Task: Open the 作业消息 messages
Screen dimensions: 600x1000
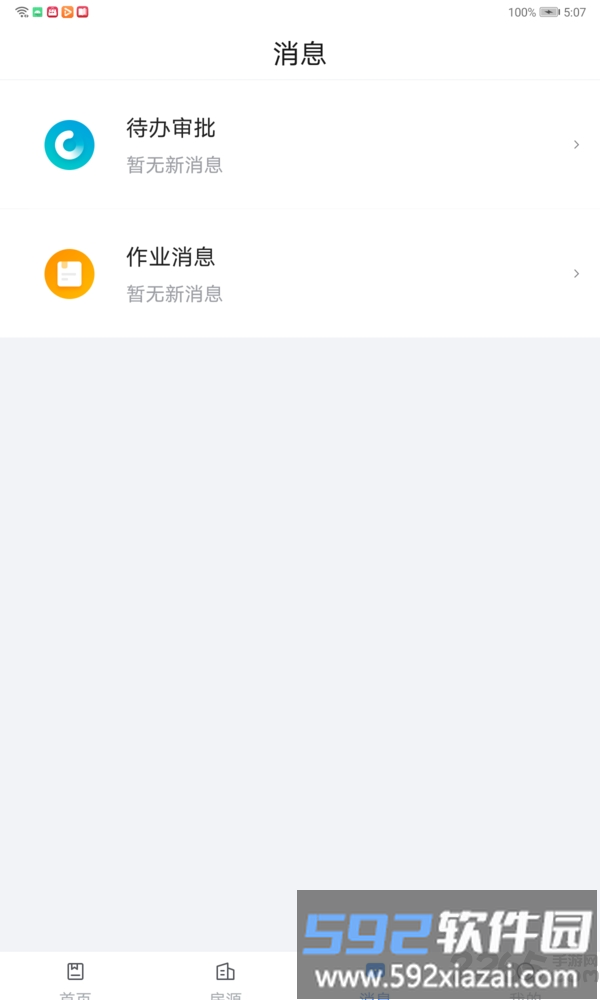Action: pos(300,274)
